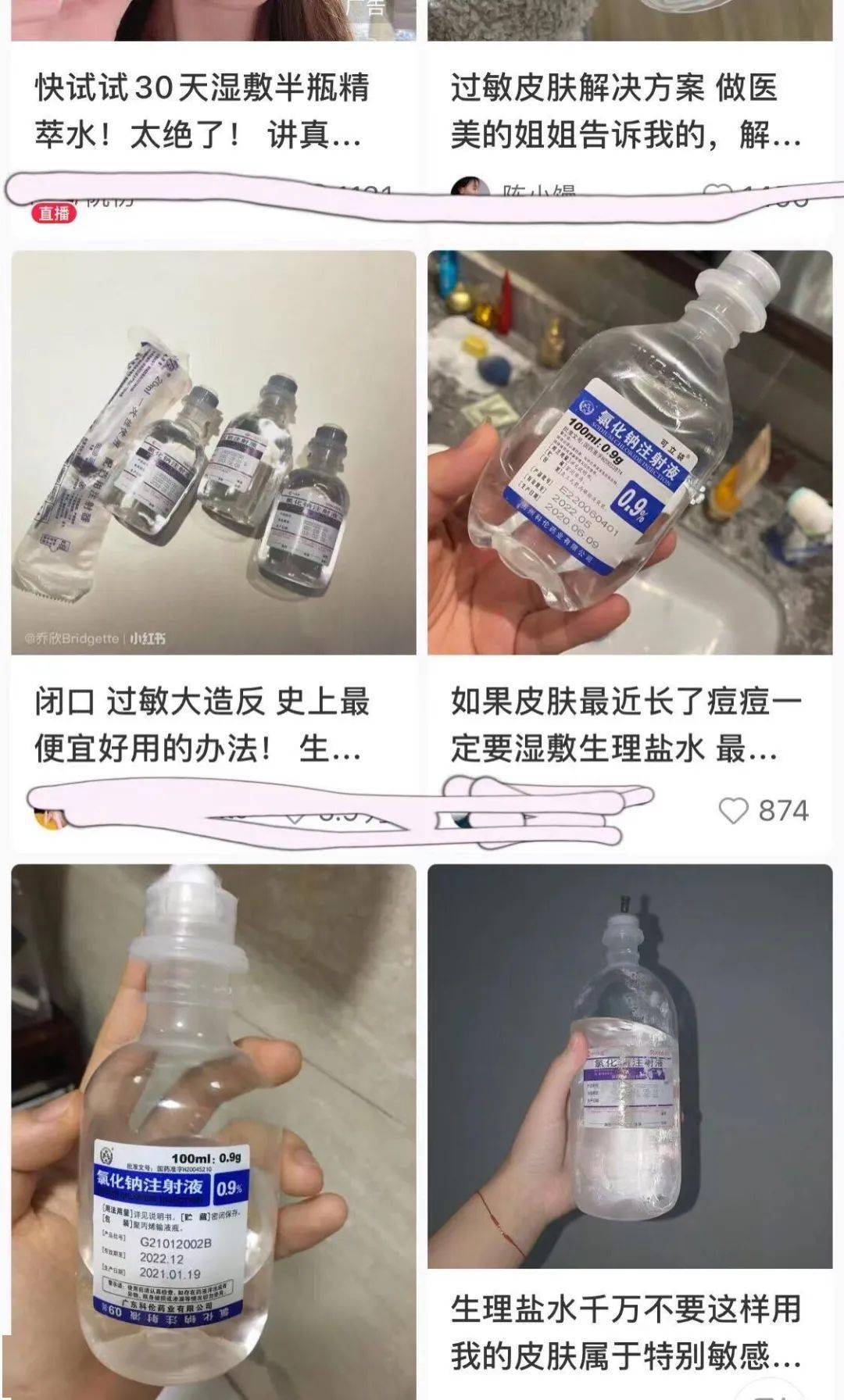This screenshot has width=844, height=1400.
Task: Open the post about 30天湿敷半瓶精萃水
Action: [202, 111]
